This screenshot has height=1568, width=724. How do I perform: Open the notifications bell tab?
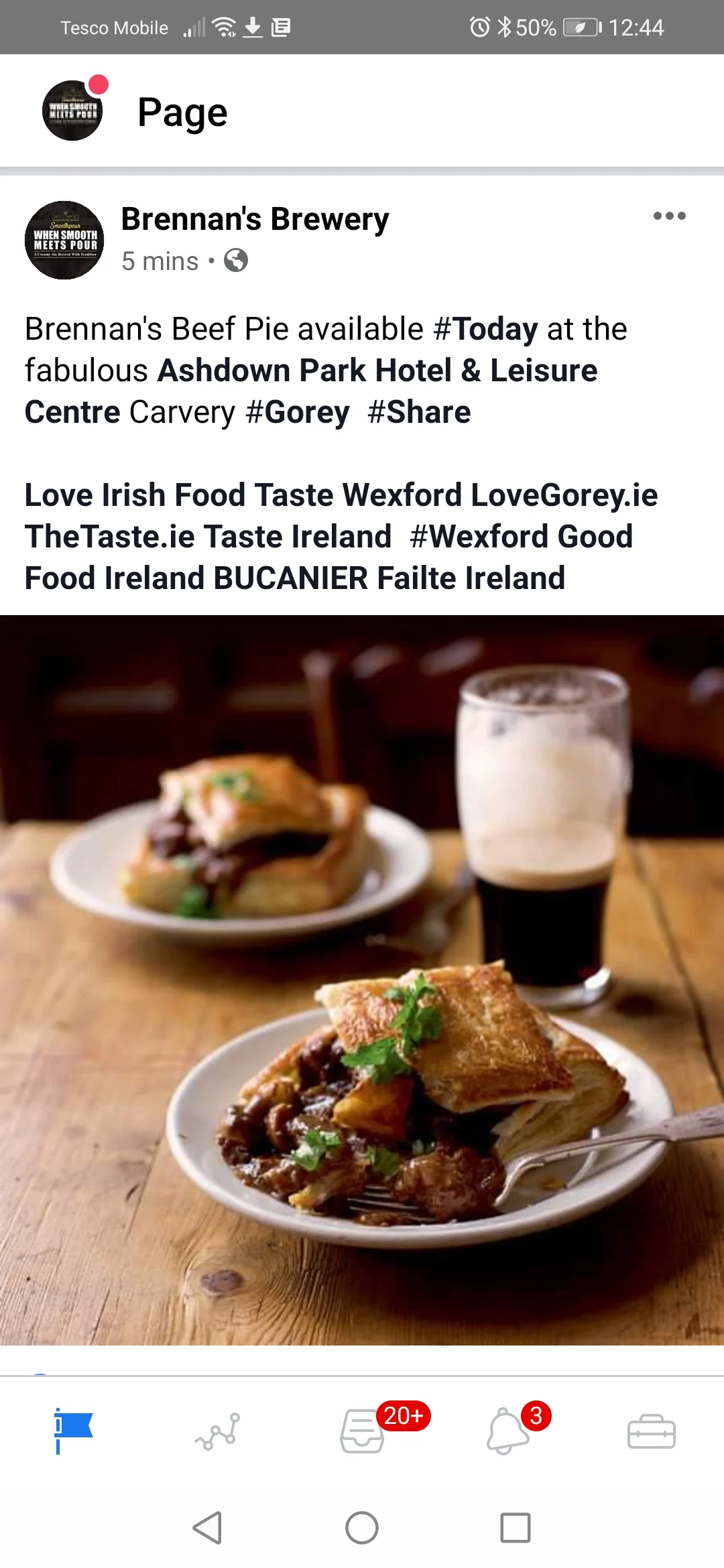click(507, 1431)
